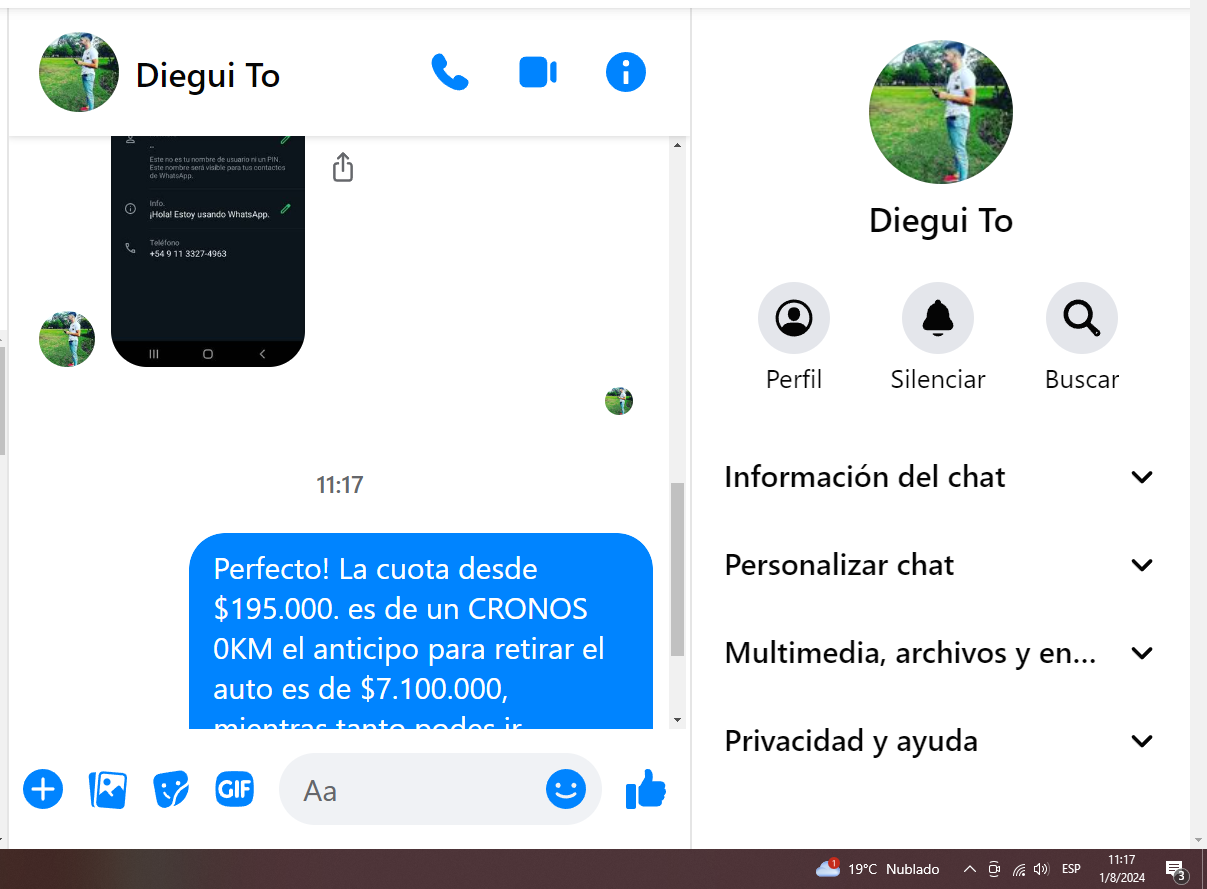Search in conversation with Buscar
This screenshot has width=1207, height=889.
pos(1082,318)
